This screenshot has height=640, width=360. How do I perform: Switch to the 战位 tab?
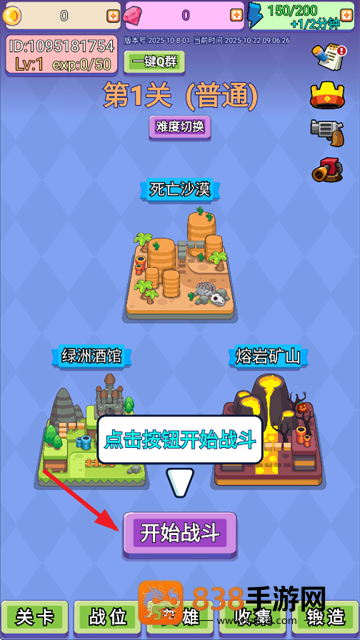click(107, 618)
